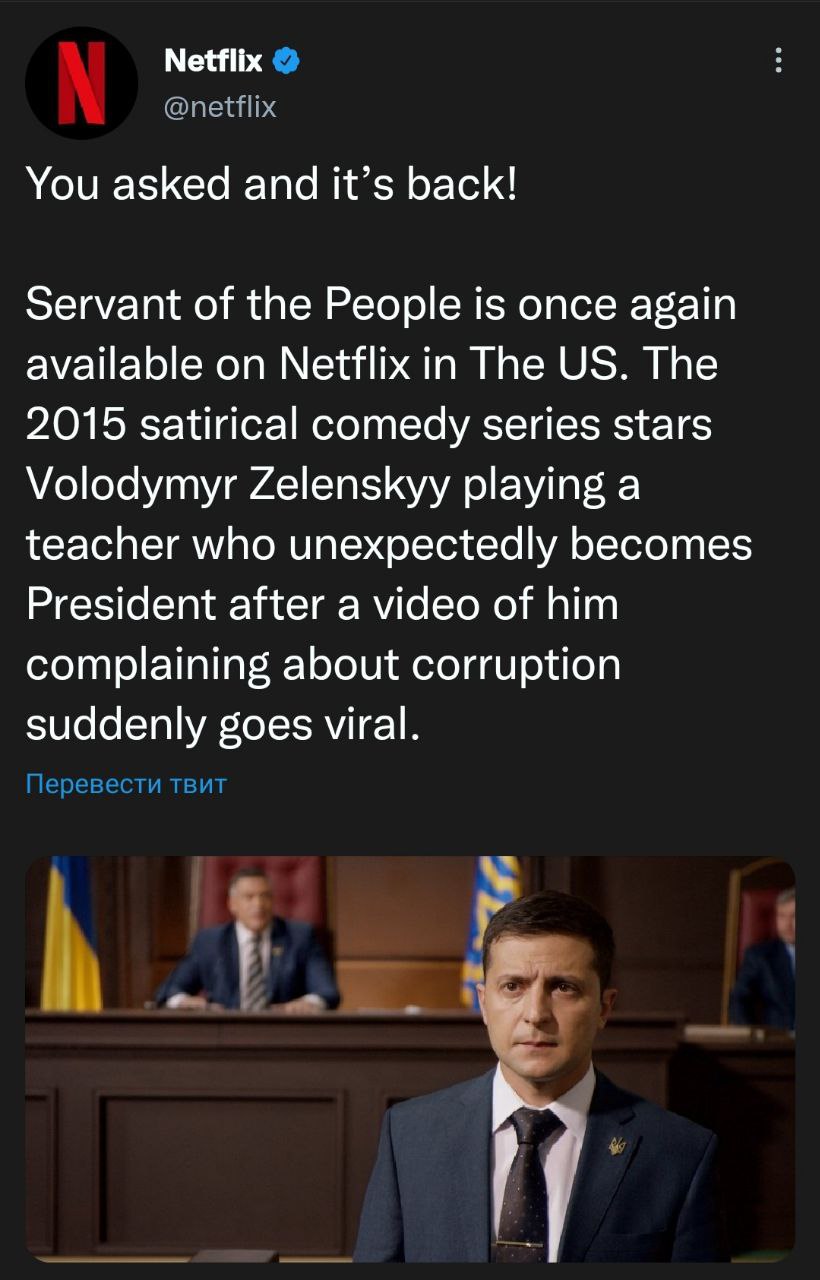Open the tweet's overflow menu
The height and width of the screenshot is (1280, 820).
(779, 61)
